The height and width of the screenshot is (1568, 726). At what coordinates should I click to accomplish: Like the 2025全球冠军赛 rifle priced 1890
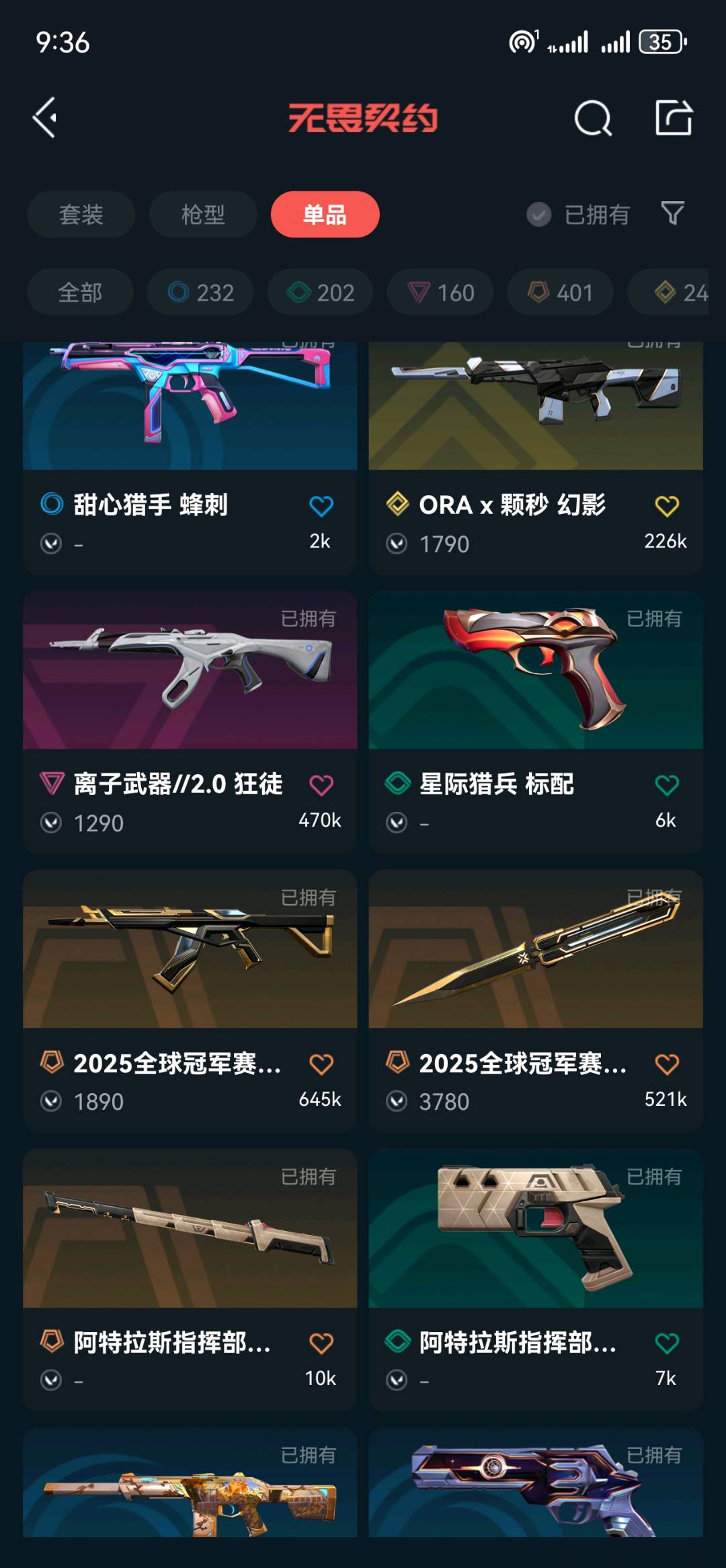point(321,1064)
